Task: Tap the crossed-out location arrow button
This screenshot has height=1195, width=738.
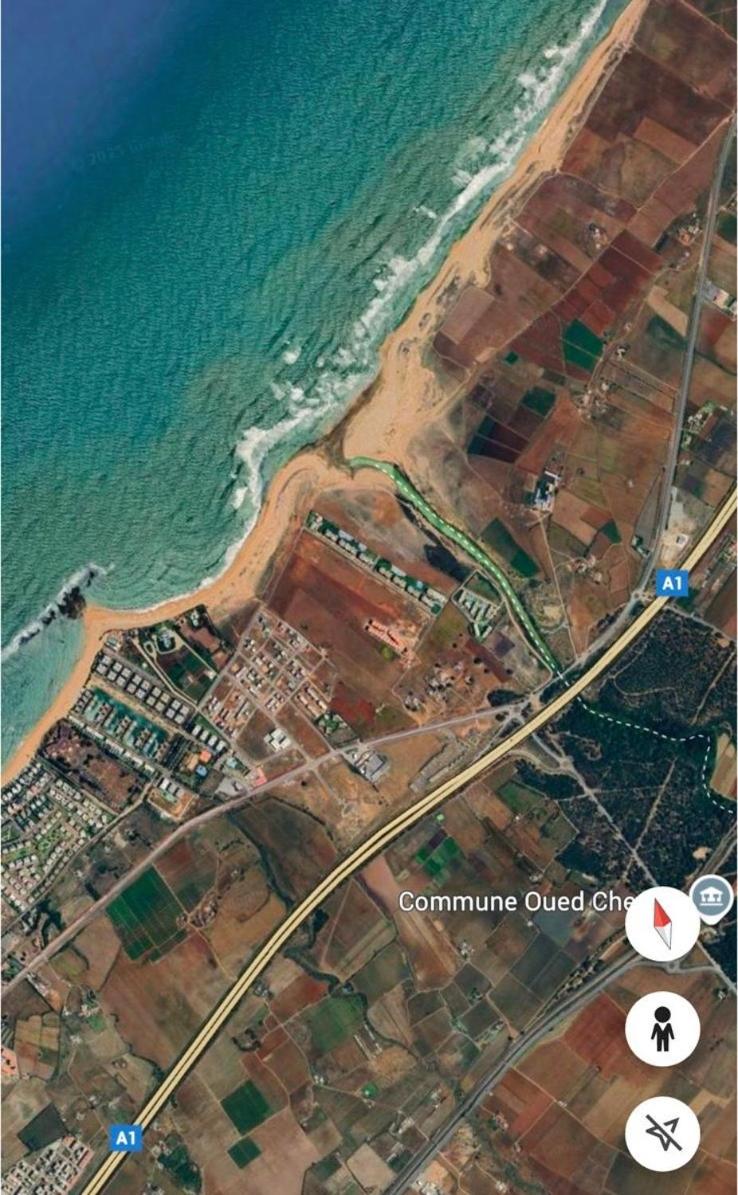Action: [662, 1134]
